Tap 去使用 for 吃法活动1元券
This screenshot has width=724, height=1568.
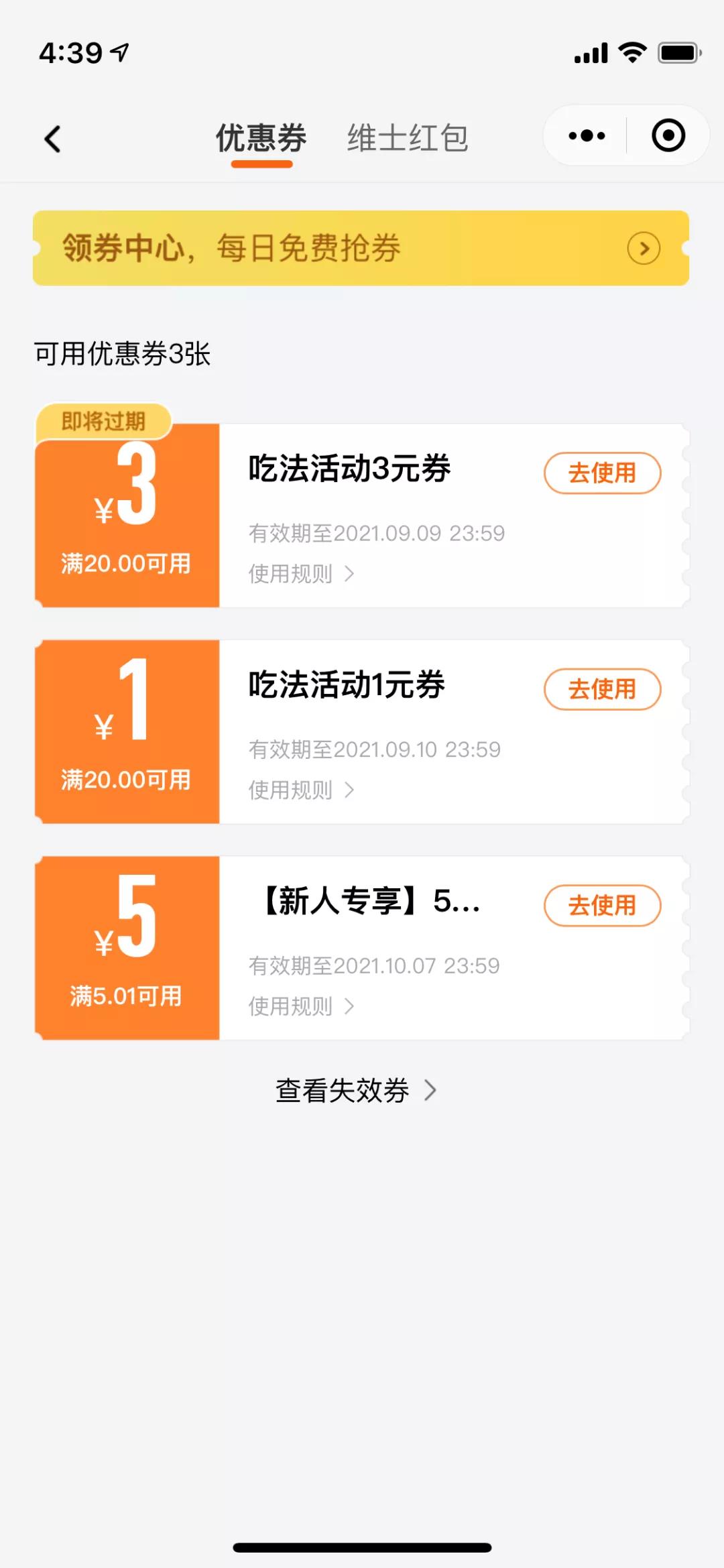click(x=602, y=689)
